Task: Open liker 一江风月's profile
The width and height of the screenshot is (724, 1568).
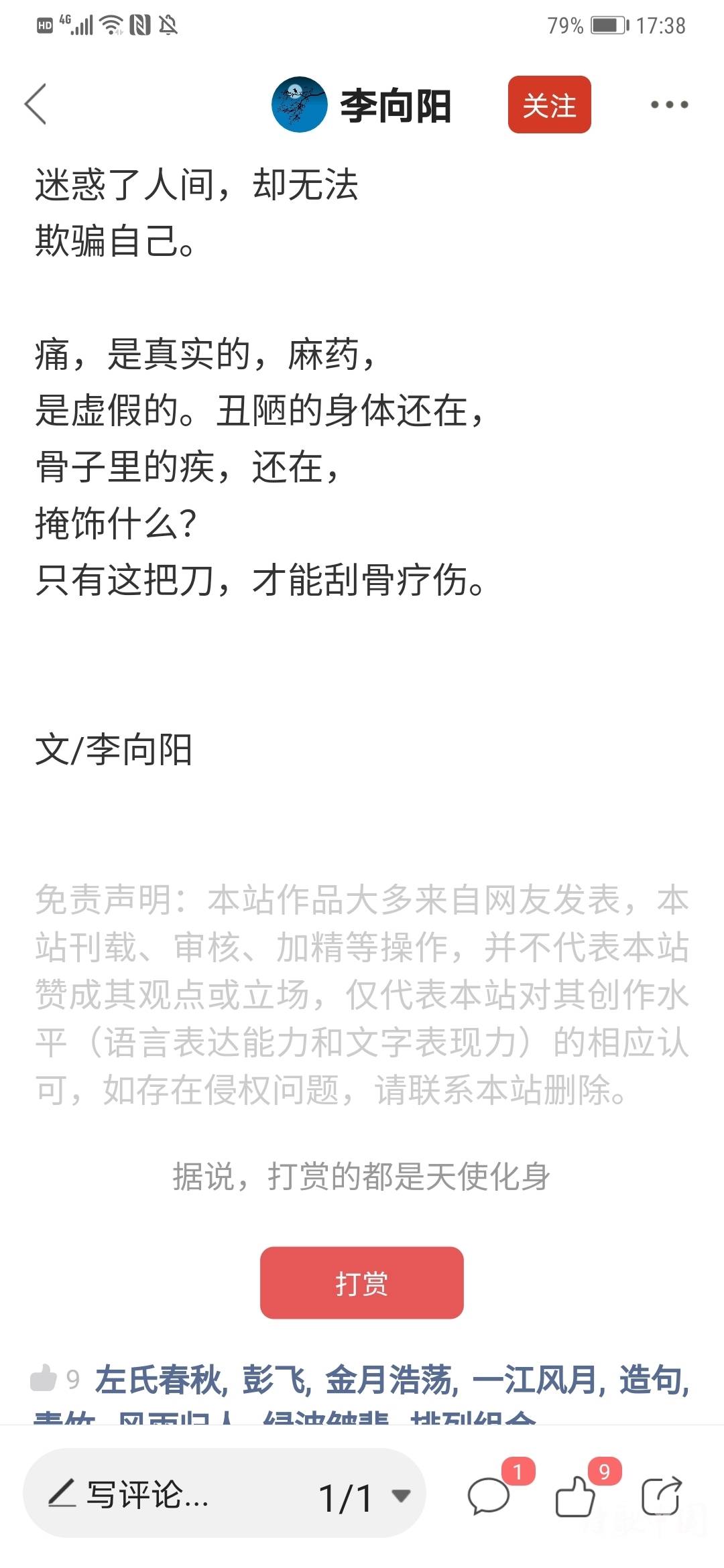Action: [x=535, y=1380]
